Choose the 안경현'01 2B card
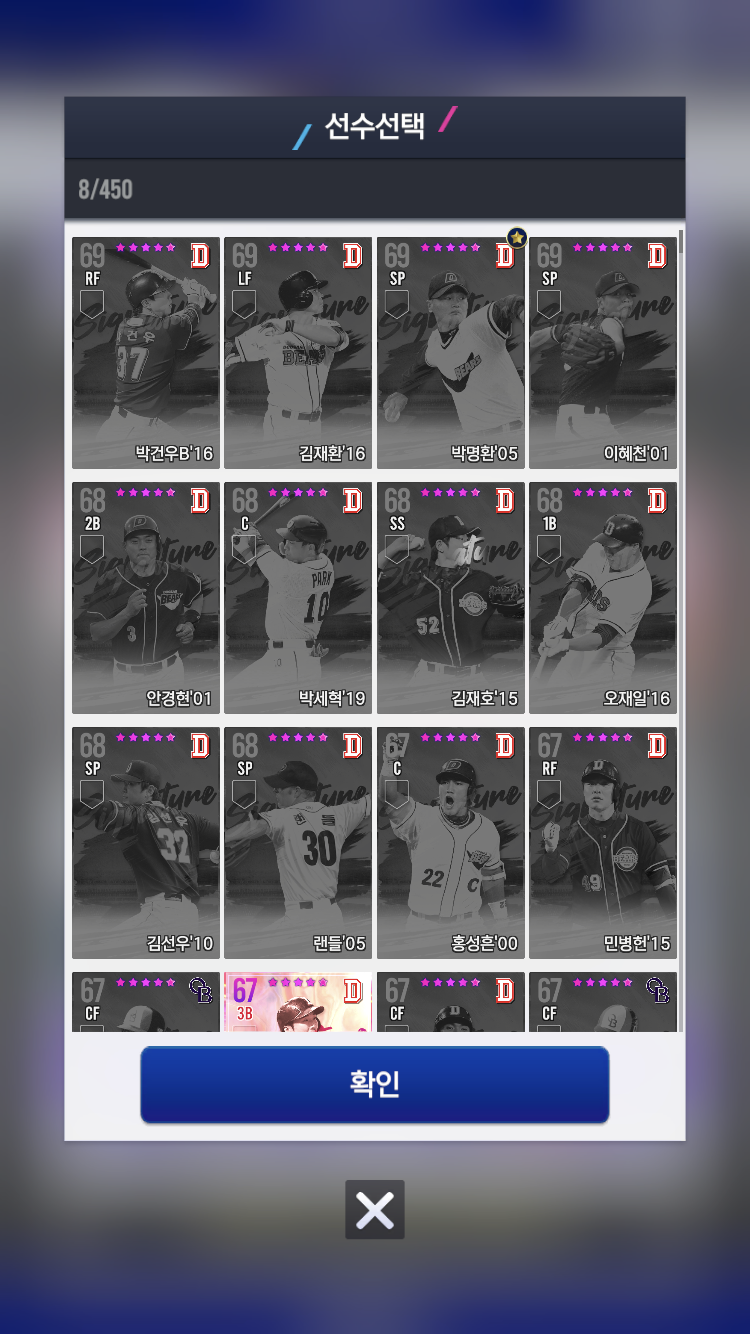This screenshot has height=1334, width=750. [146, 597]
